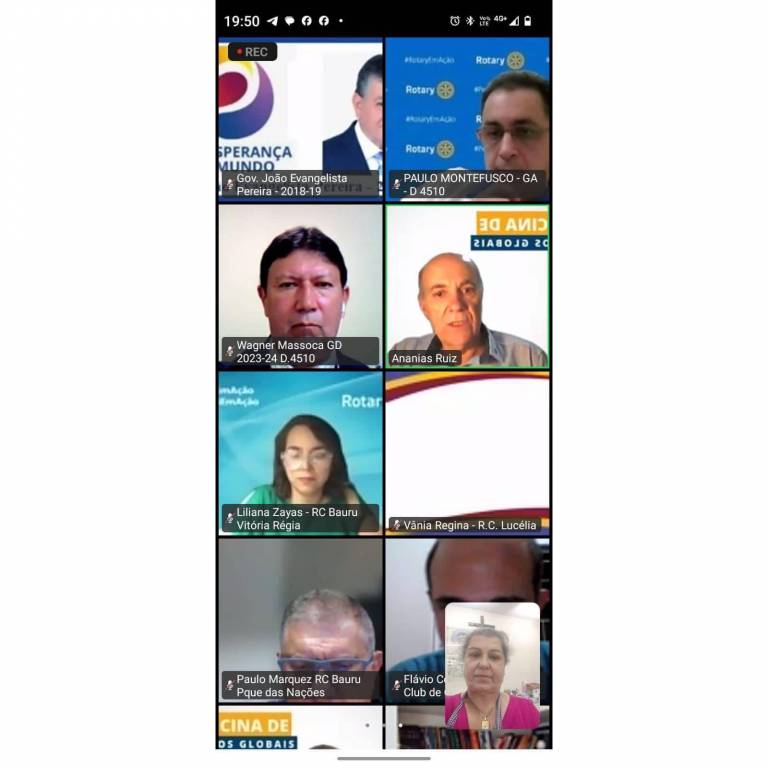Select Ananias Ruiz's video tile
Image resolution: width=768 pixels, height=768 pixels.
(467, 285)
